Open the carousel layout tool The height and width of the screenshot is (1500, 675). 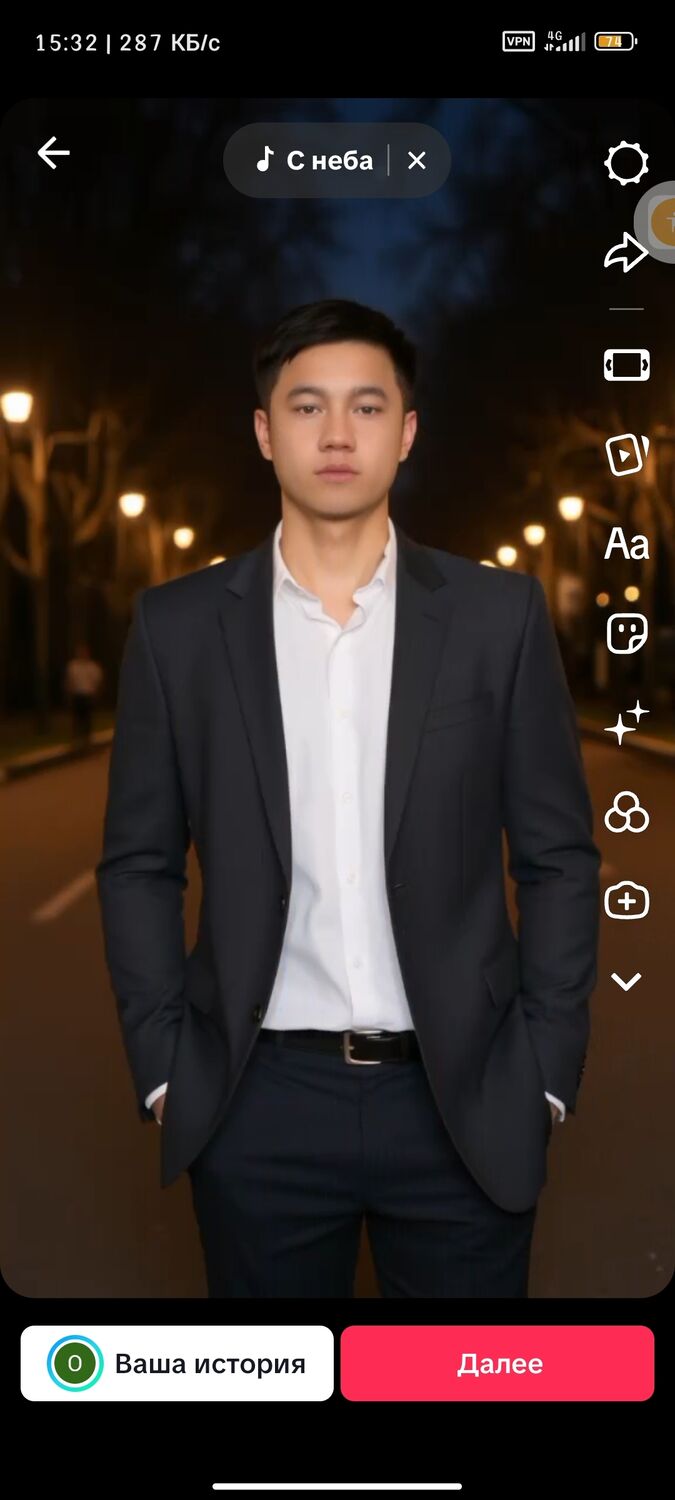626,365
